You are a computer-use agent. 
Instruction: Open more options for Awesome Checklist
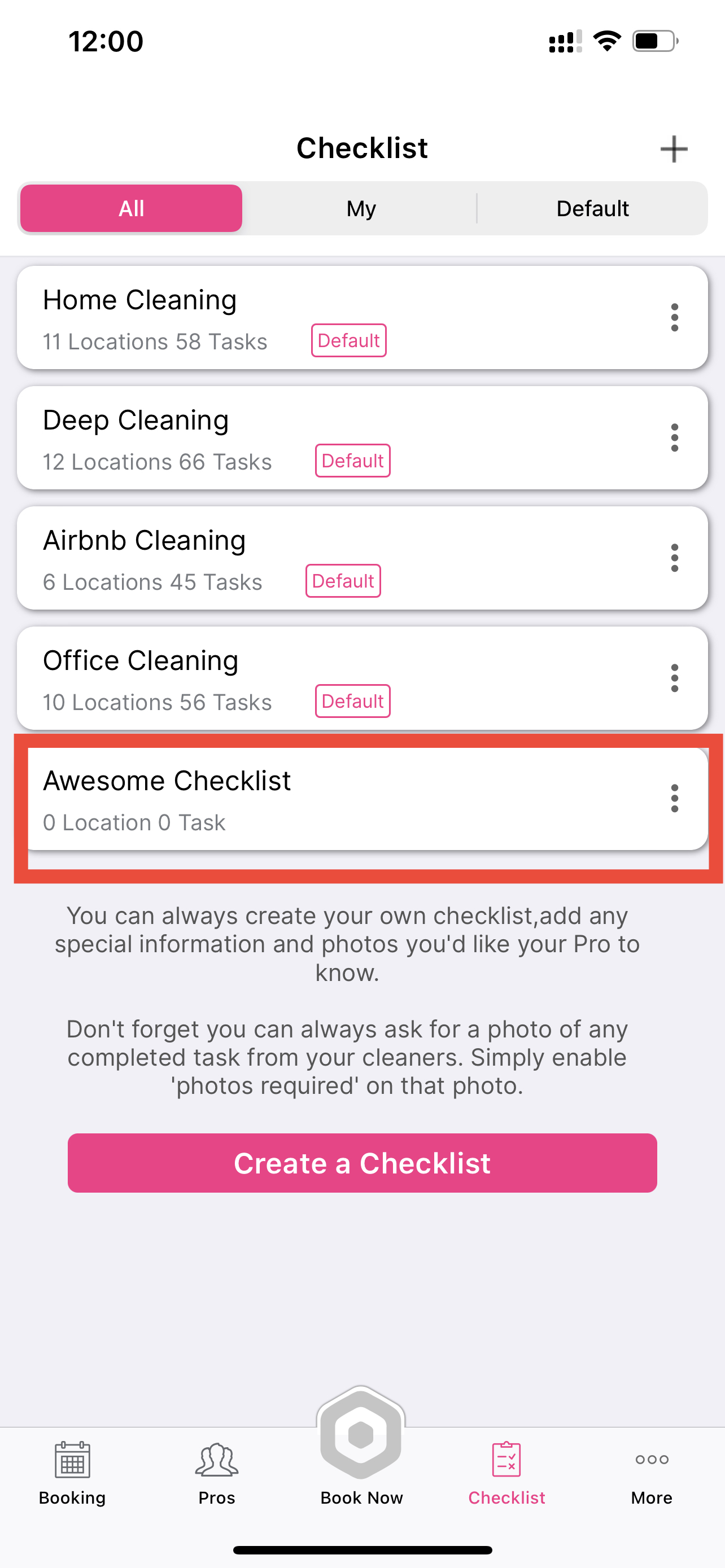click(674, 799)
